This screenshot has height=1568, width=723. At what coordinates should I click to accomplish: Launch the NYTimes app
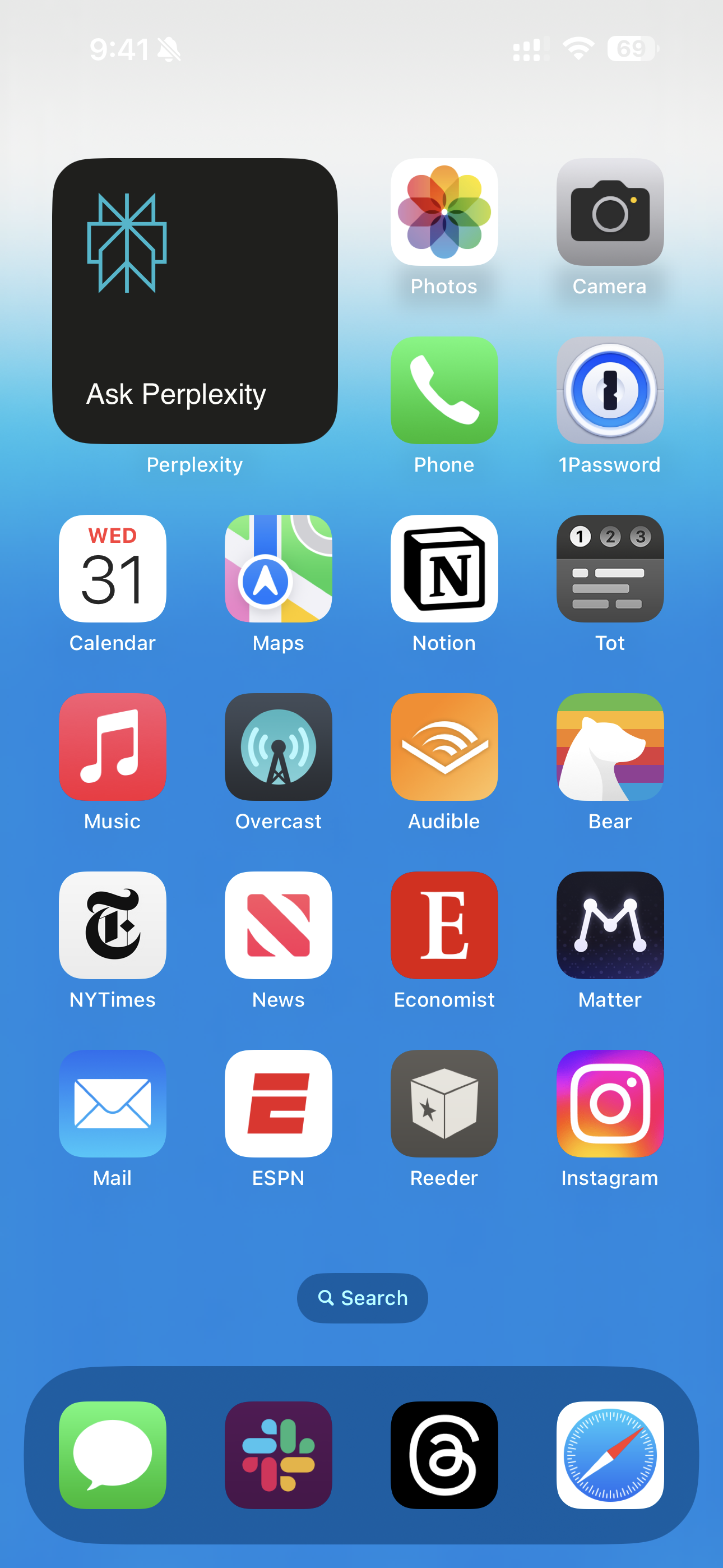click(113, 925)
